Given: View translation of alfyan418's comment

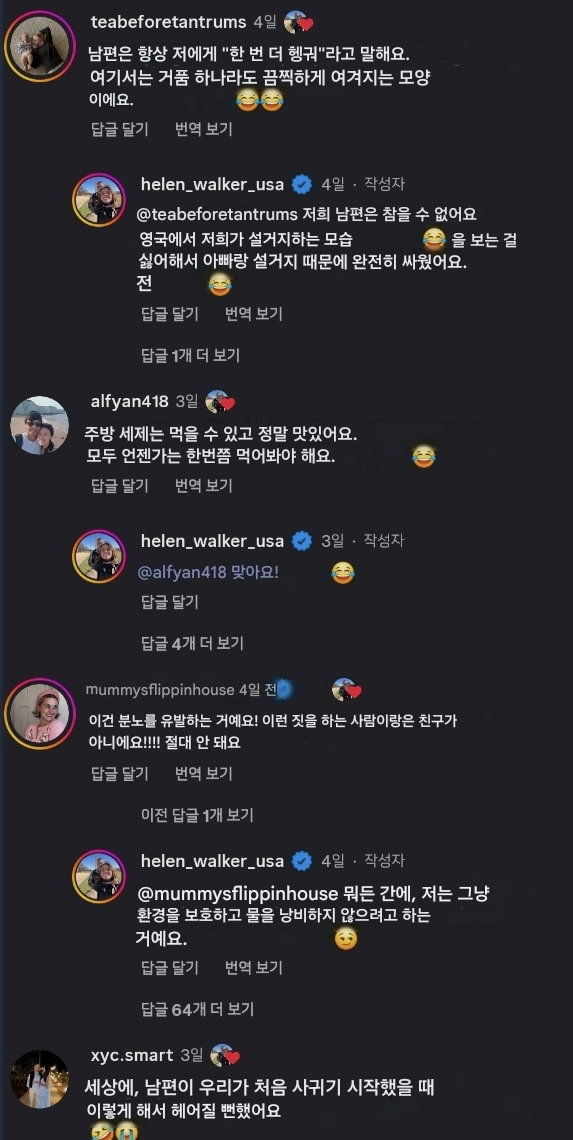Looking at the screenshot, I should click(204, 486).
